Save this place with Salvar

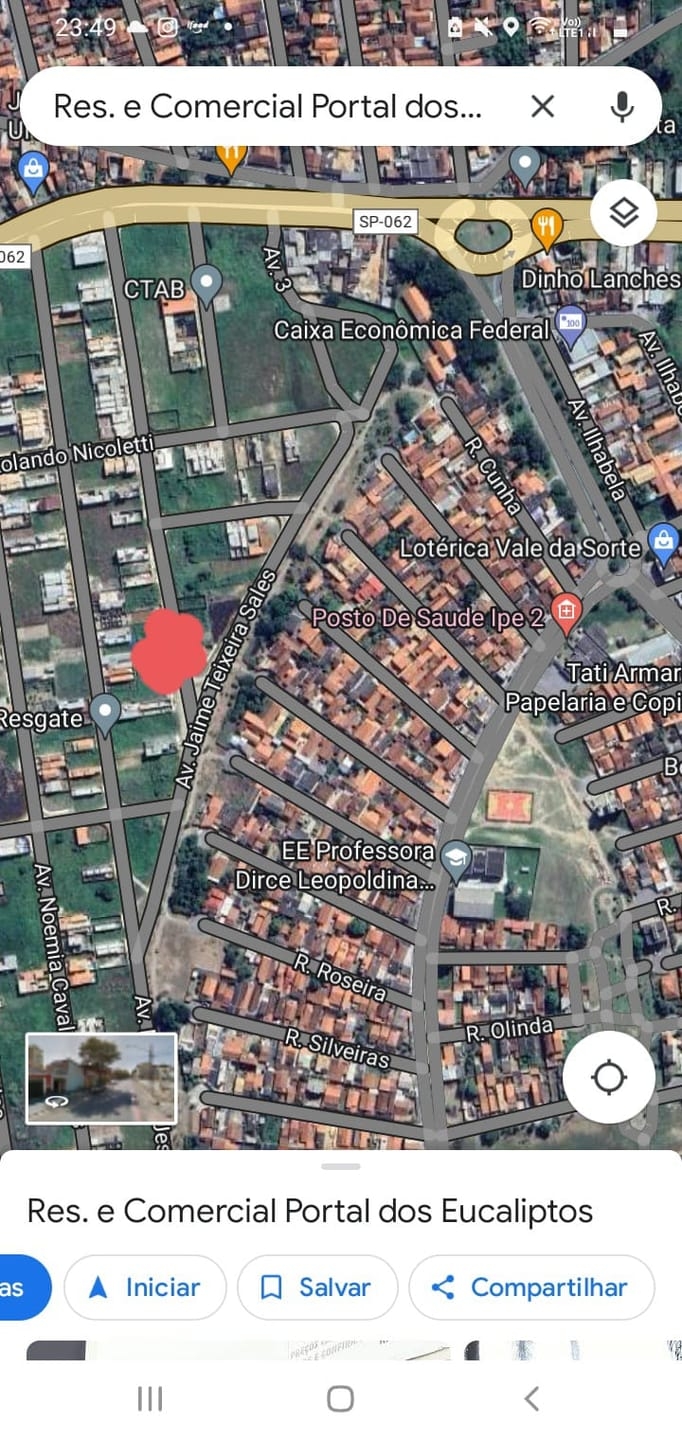[x=317, y=1287]
